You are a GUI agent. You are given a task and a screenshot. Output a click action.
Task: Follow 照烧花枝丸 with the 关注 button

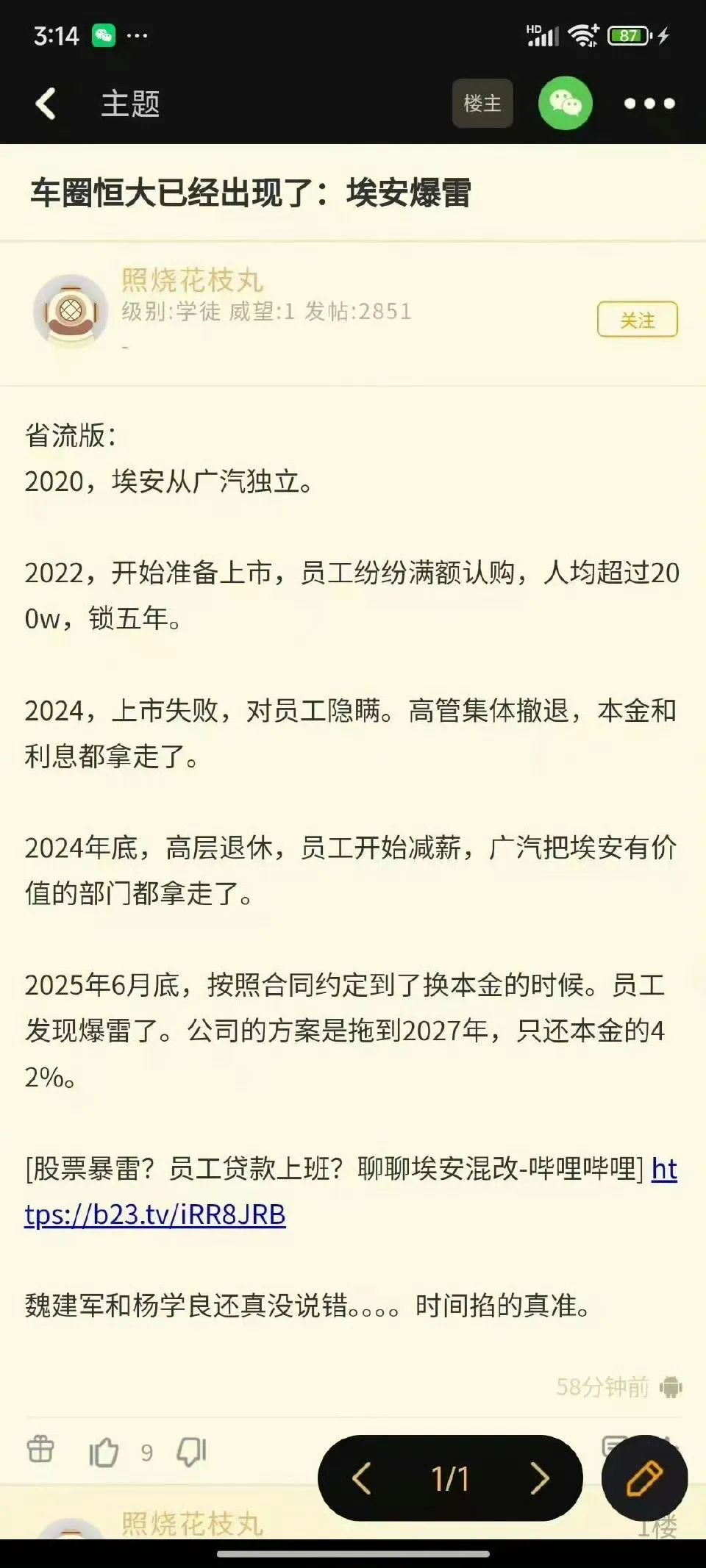coord(638,320)
